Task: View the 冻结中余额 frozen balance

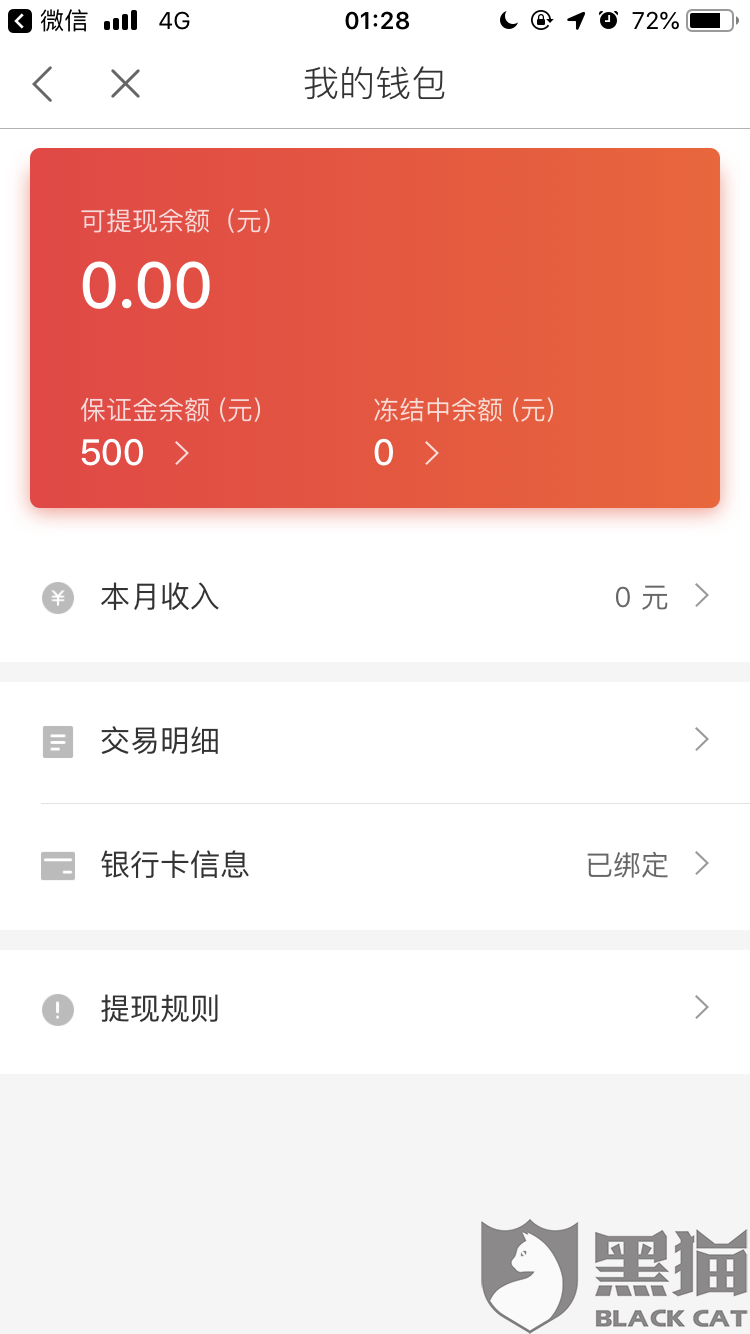Action: 407,453
